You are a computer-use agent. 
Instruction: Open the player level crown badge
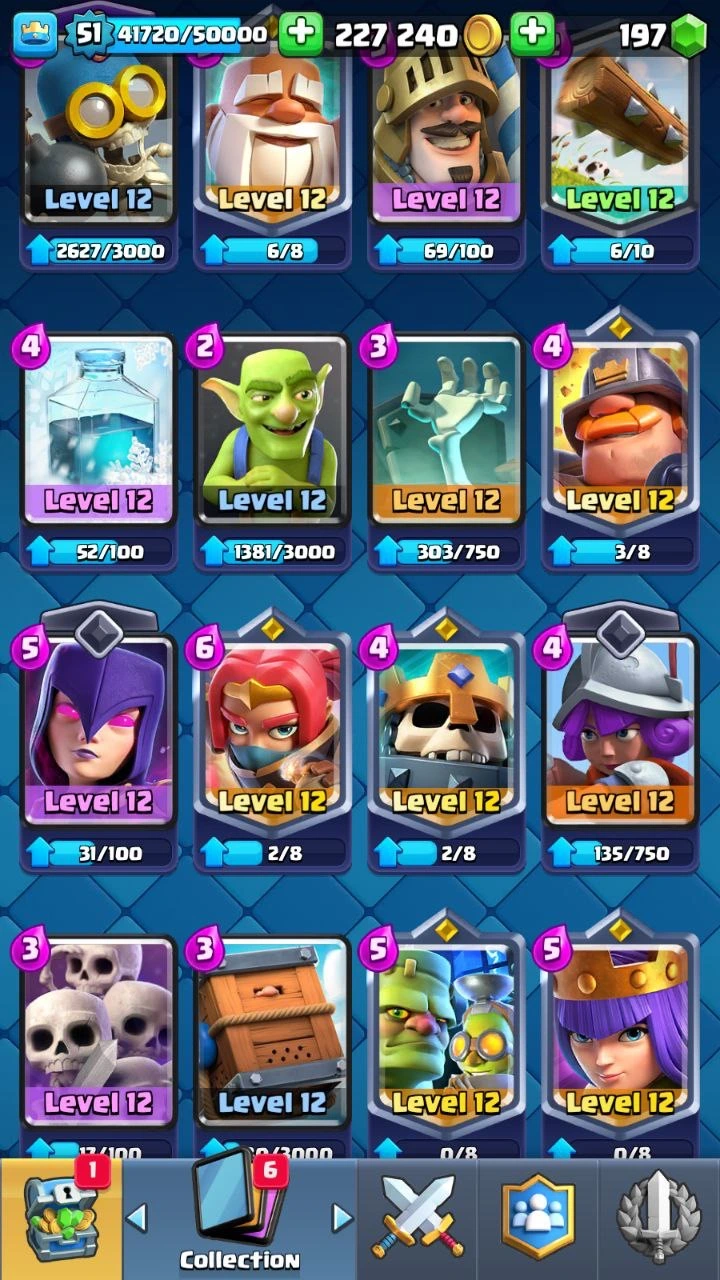[34, 34]
